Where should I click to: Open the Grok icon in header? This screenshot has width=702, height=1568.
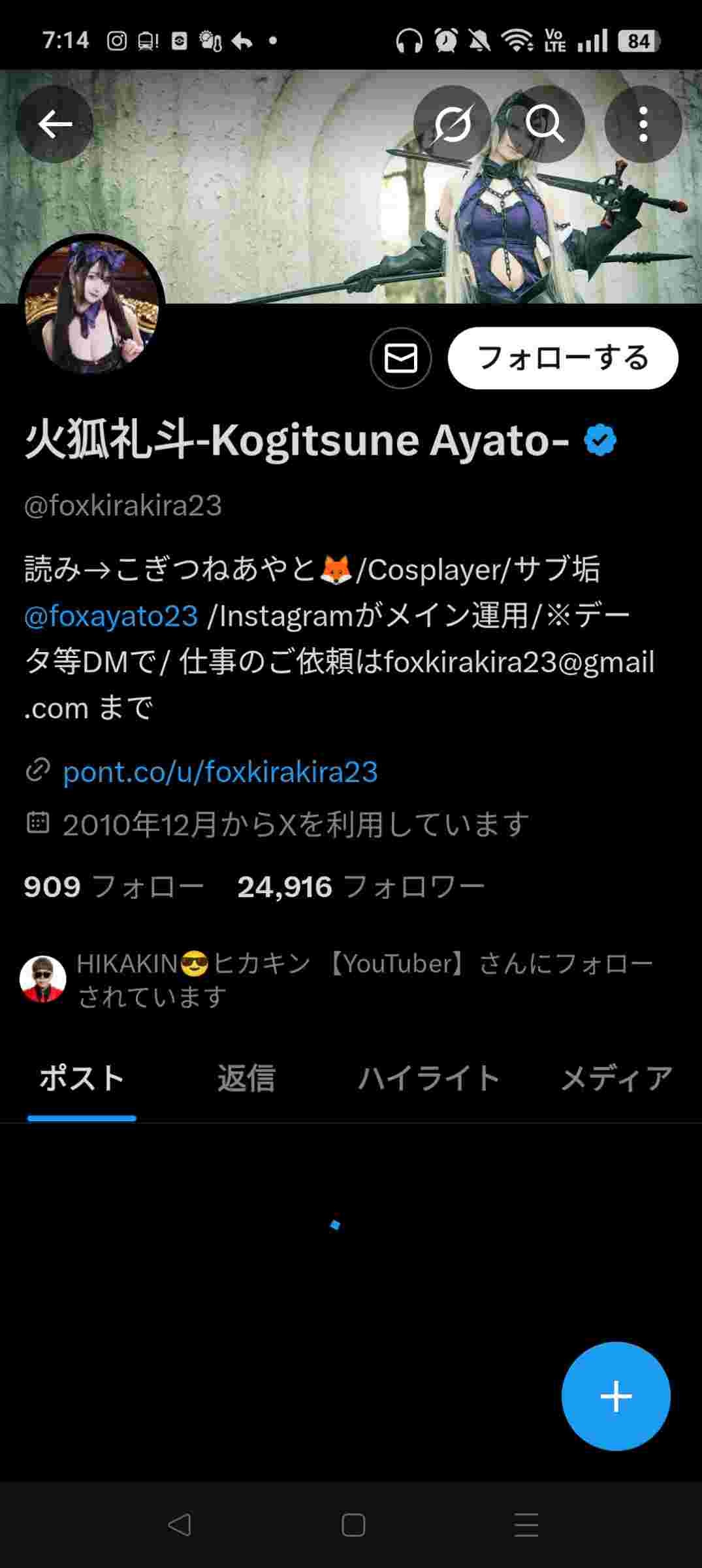point(452,123)
